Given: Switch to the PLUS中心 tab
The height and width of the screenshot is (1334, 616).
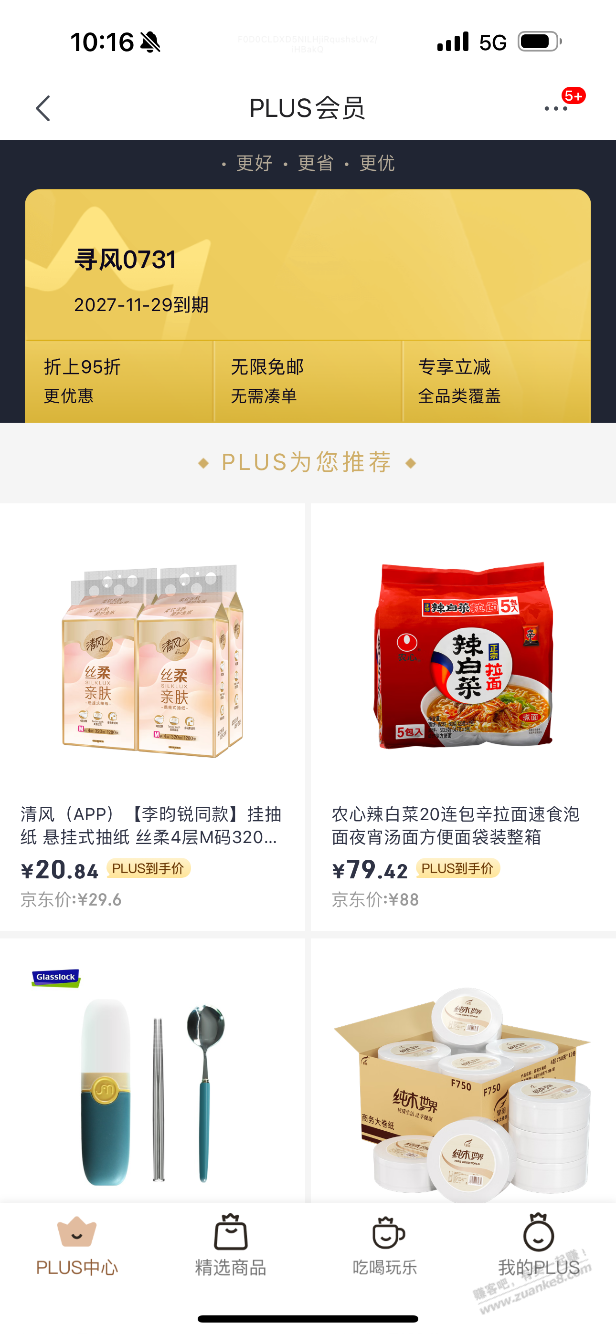Looking at the screenshot, I should (x=77, y=1247).
